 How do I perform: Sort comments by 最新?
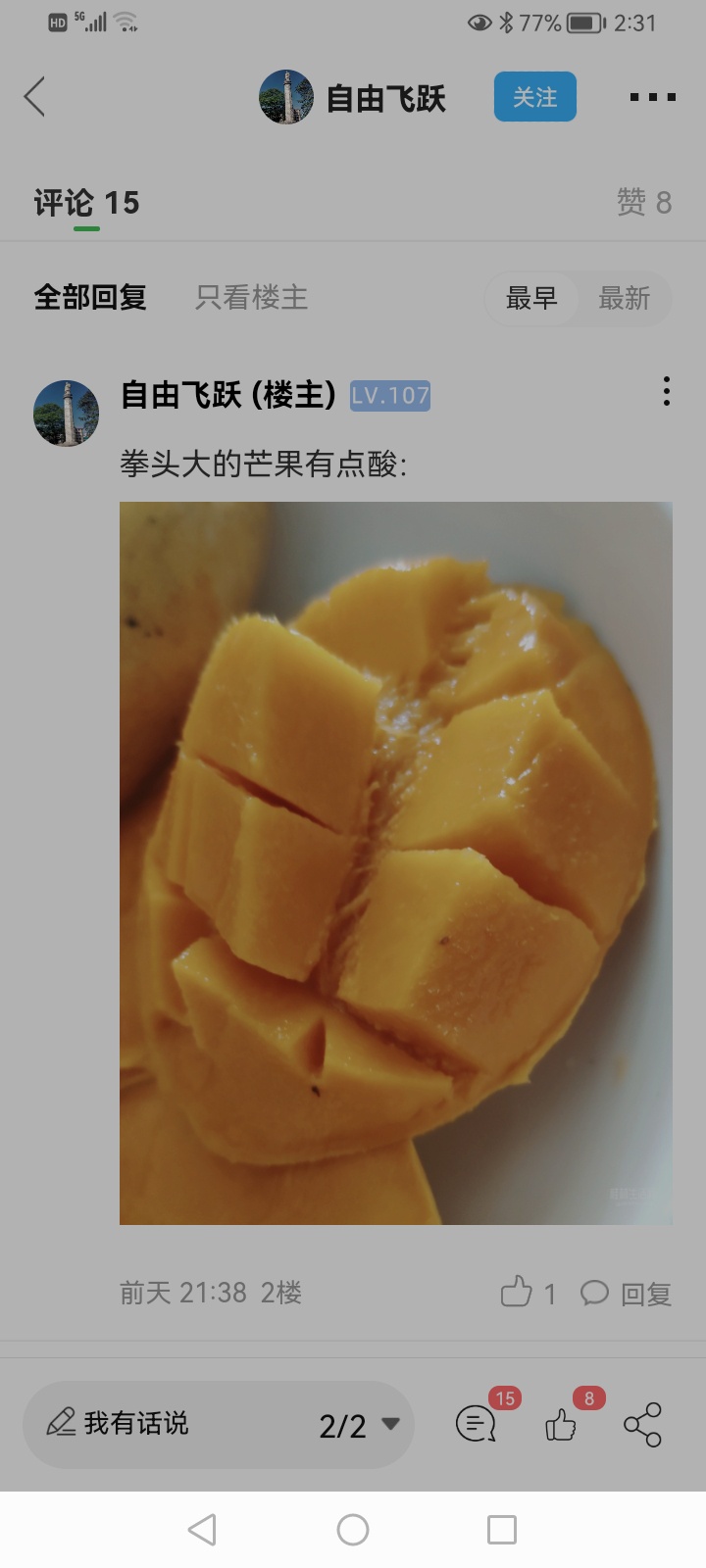(x=624, y=298)
